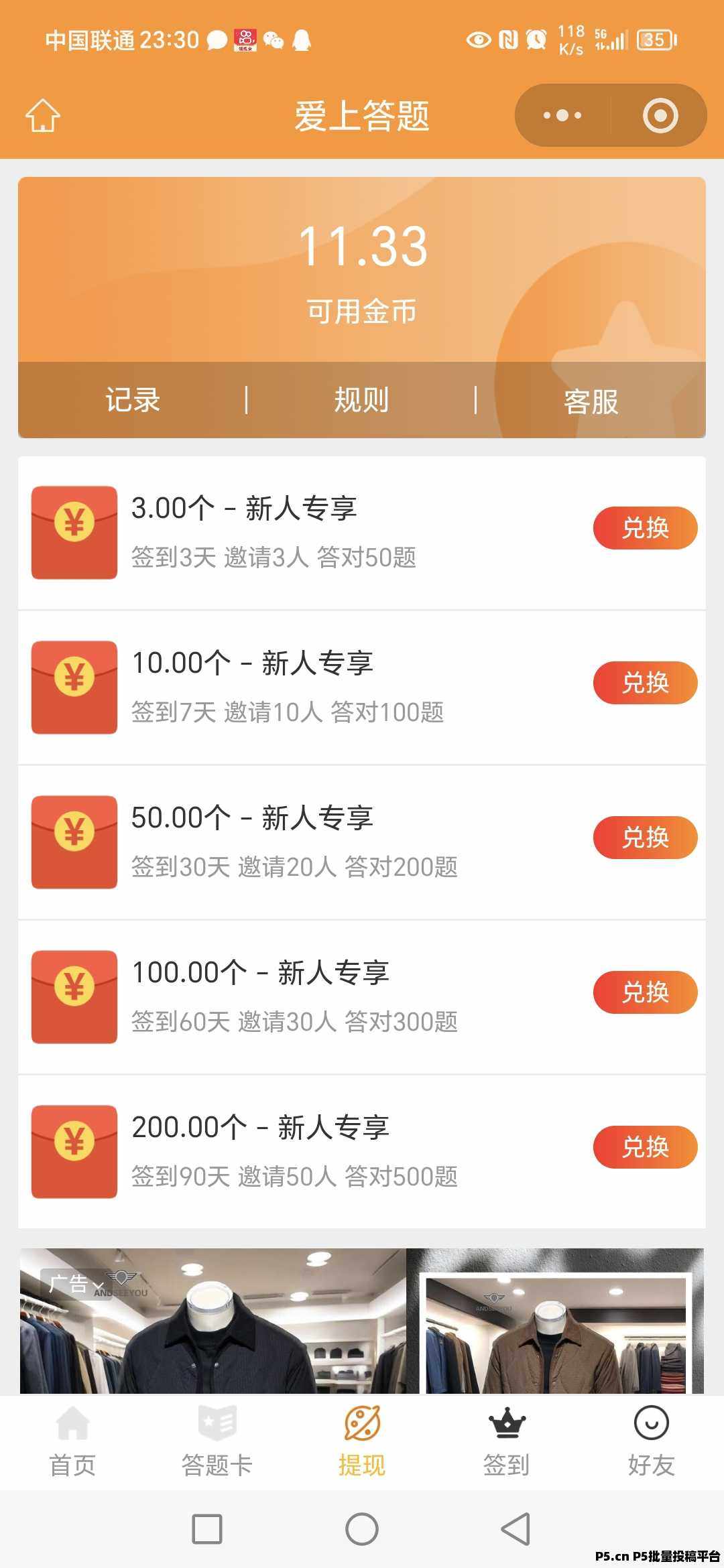
Task: Redeem the 10.00个 新人专享 reward
Action: pos(645,683)
